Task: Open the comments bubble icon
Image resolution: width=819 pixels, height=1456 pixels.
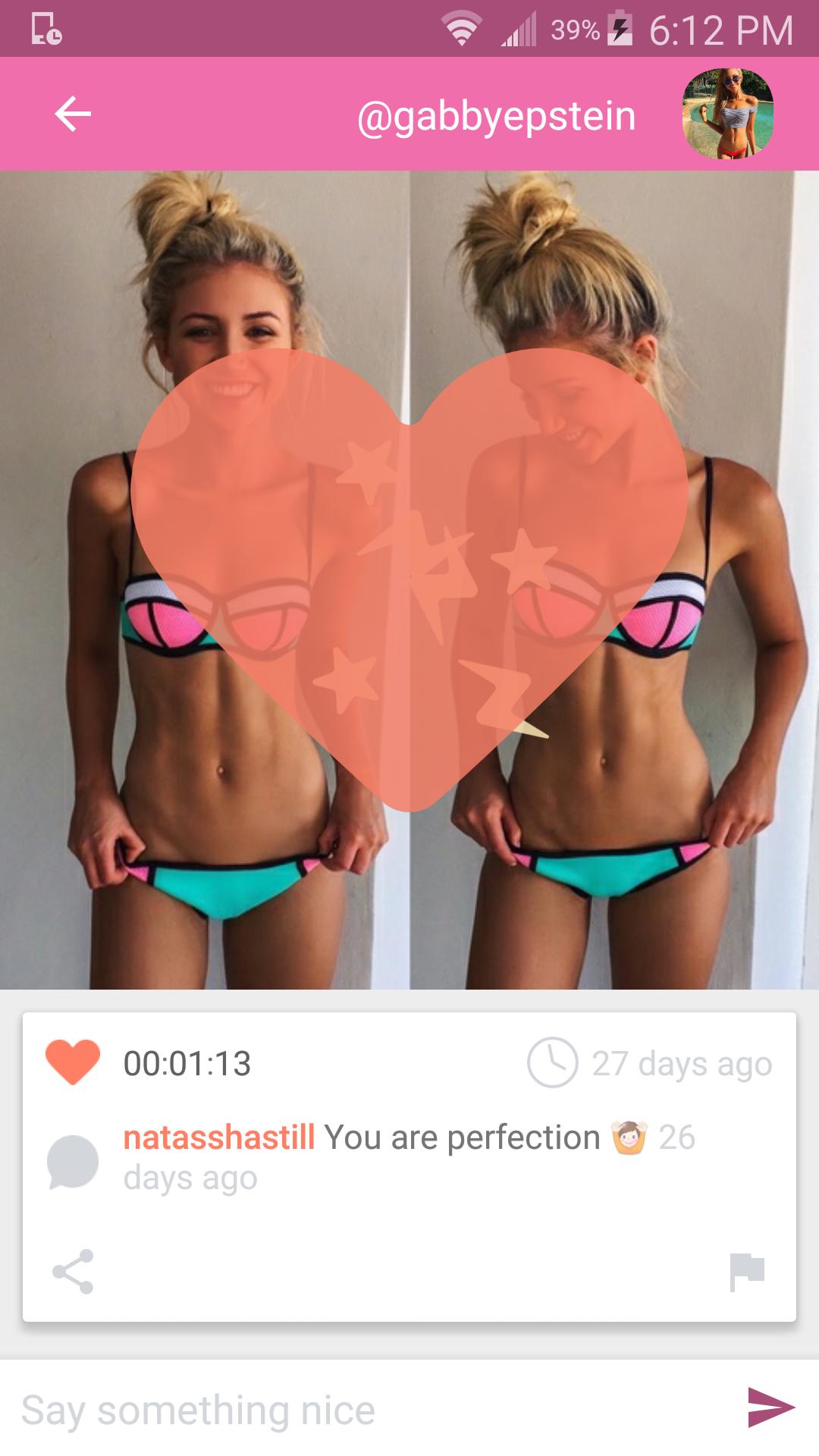Action: point(73,1161)
